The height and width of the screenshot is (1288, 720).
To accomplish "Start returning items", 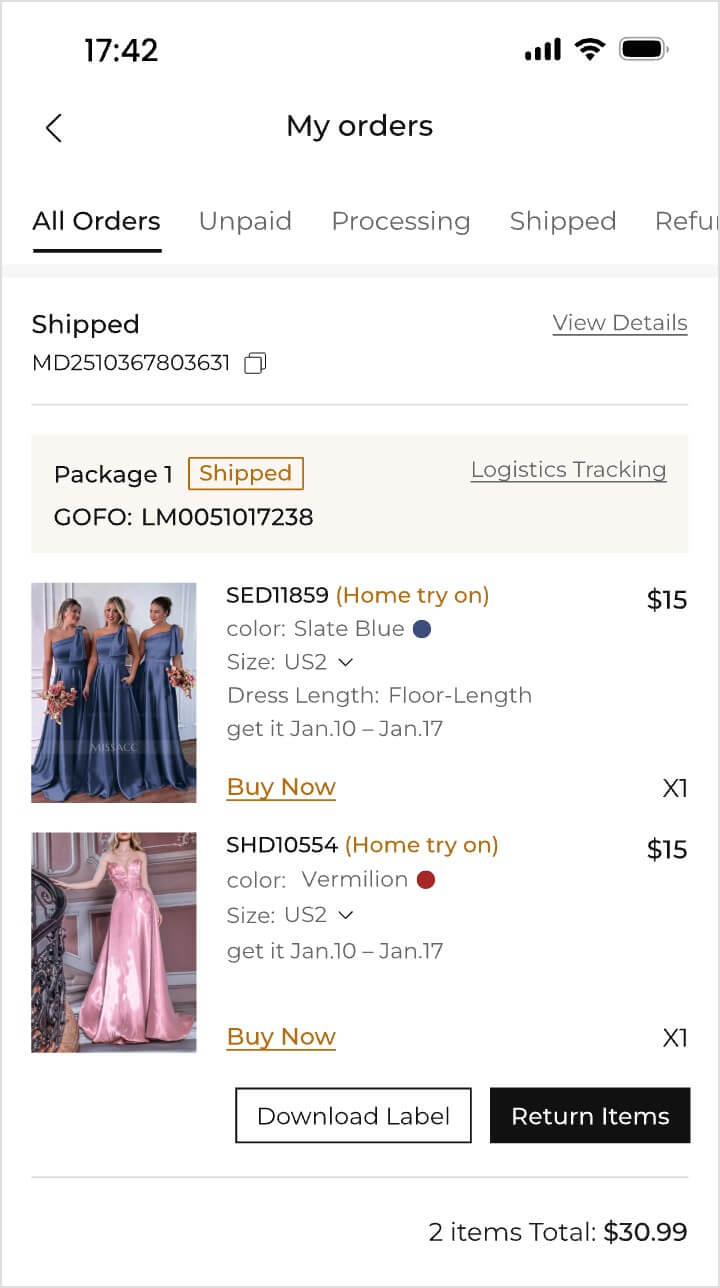I will [590, 1115].
